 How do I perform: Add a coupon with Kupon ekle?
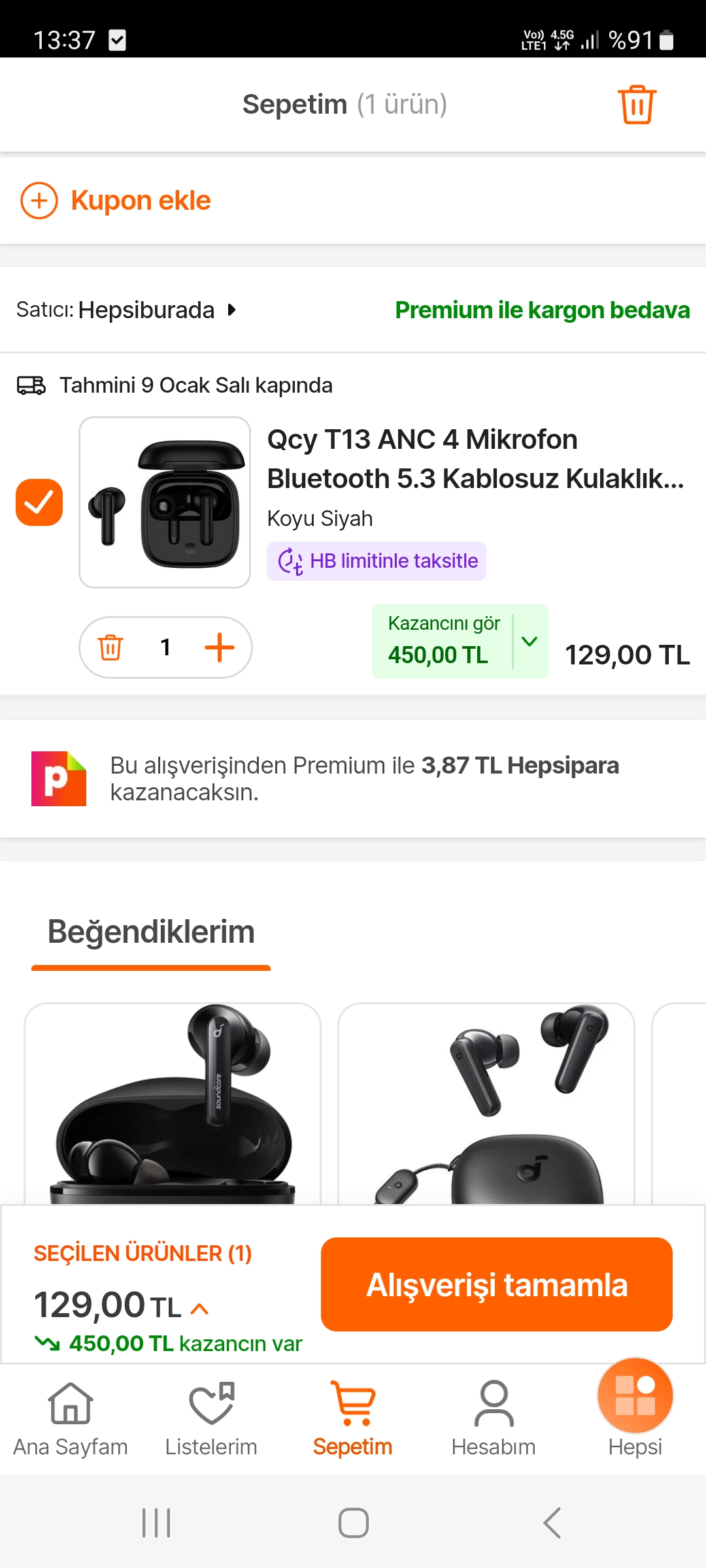[x=116, y=201]
